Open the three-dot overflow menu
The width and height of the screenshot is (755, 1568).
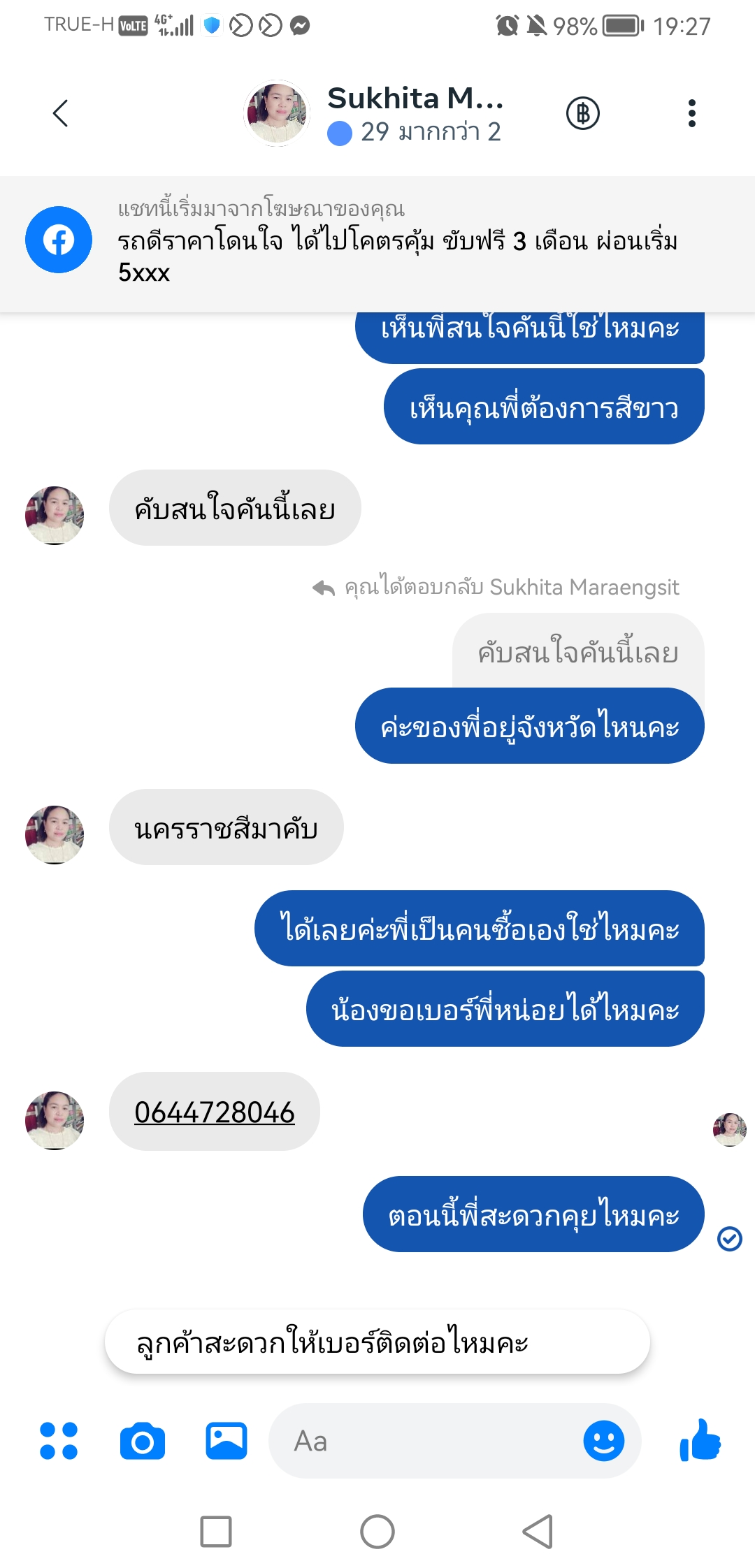(691, 113)
